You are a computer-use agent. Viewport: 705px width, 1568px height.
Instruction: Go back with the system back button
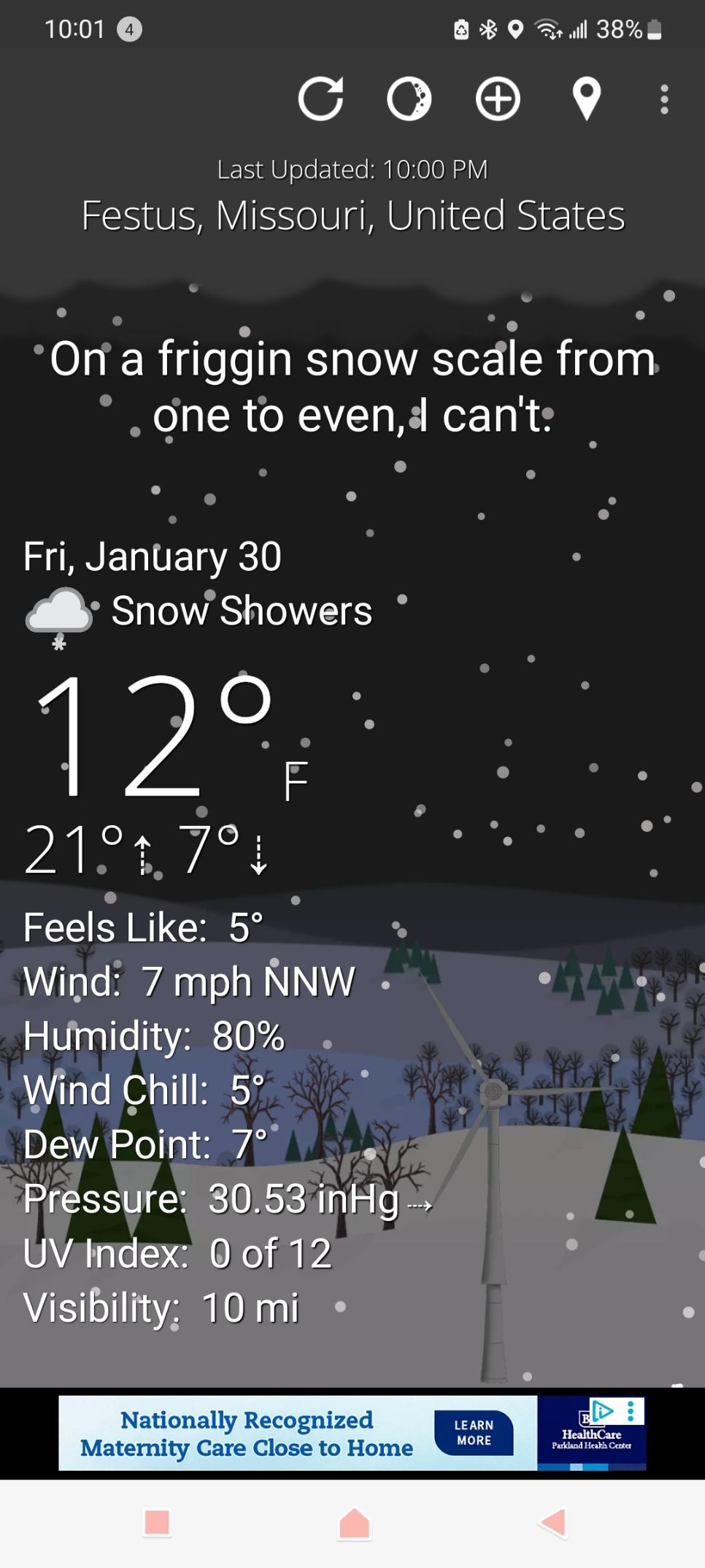[552, 1523]
